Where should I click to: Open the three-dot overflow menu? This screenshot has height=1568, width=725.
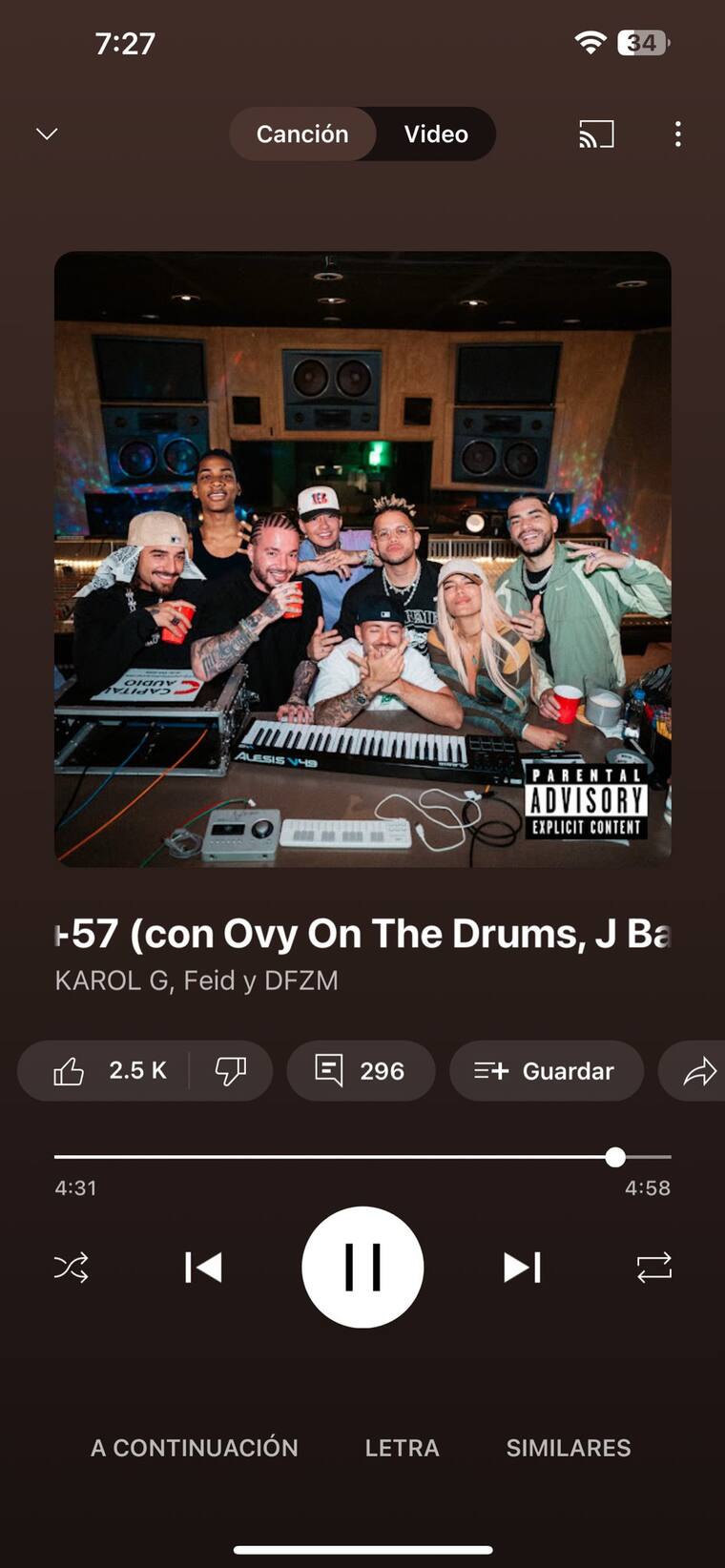[677, 134]
